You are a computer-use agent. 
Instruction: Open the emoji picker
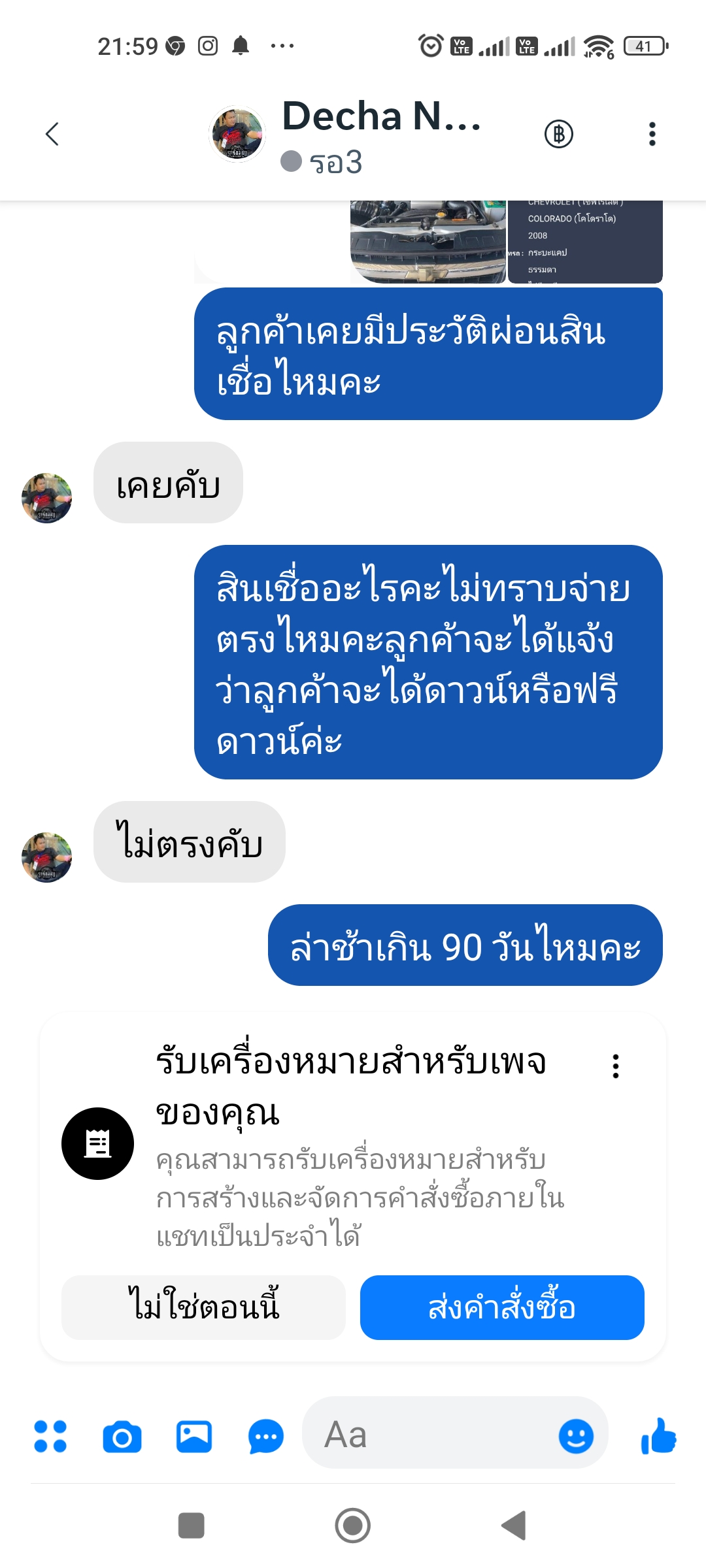[x=576, y=1436]
